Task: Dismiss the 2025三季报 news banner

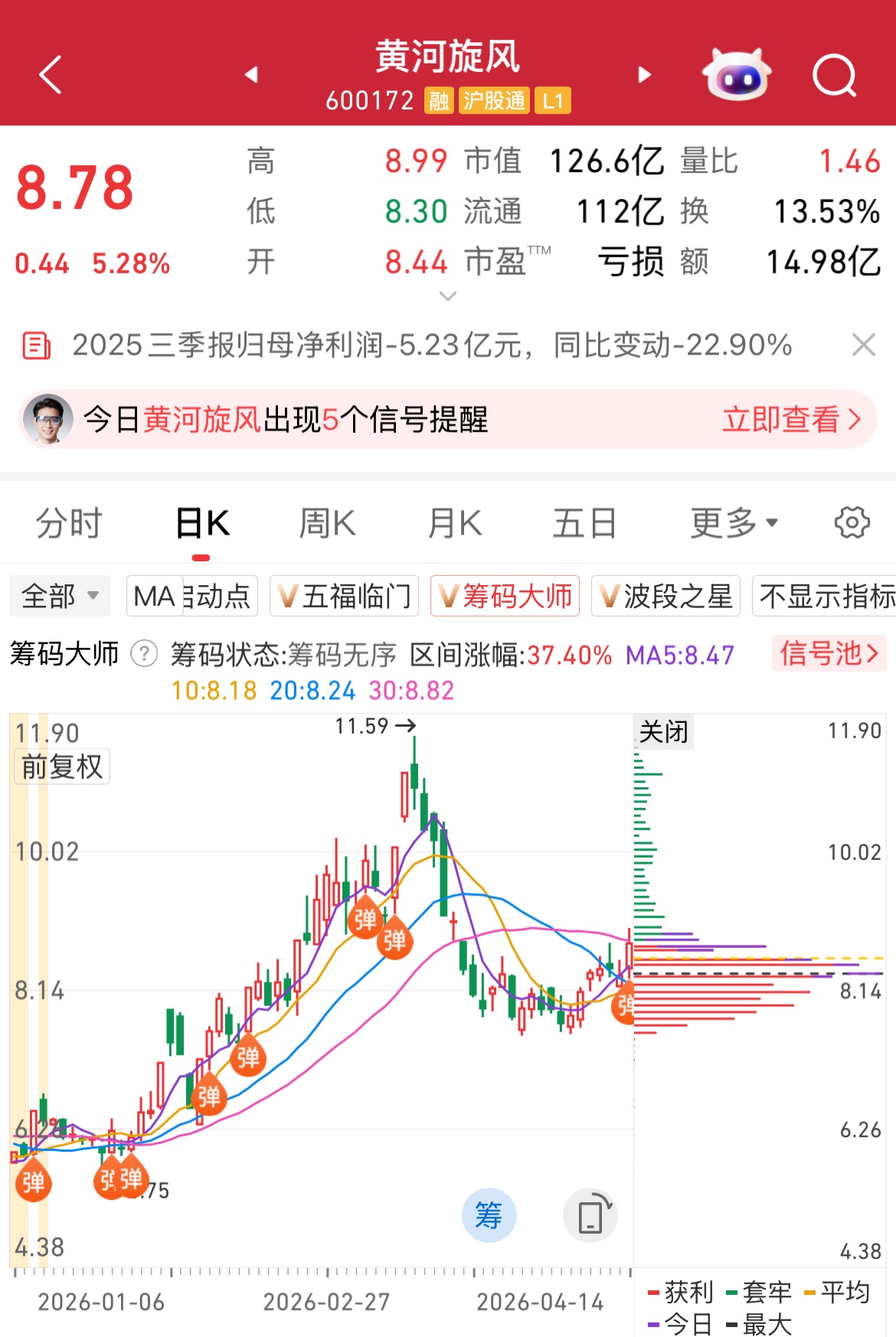Action: pos(863,345)
